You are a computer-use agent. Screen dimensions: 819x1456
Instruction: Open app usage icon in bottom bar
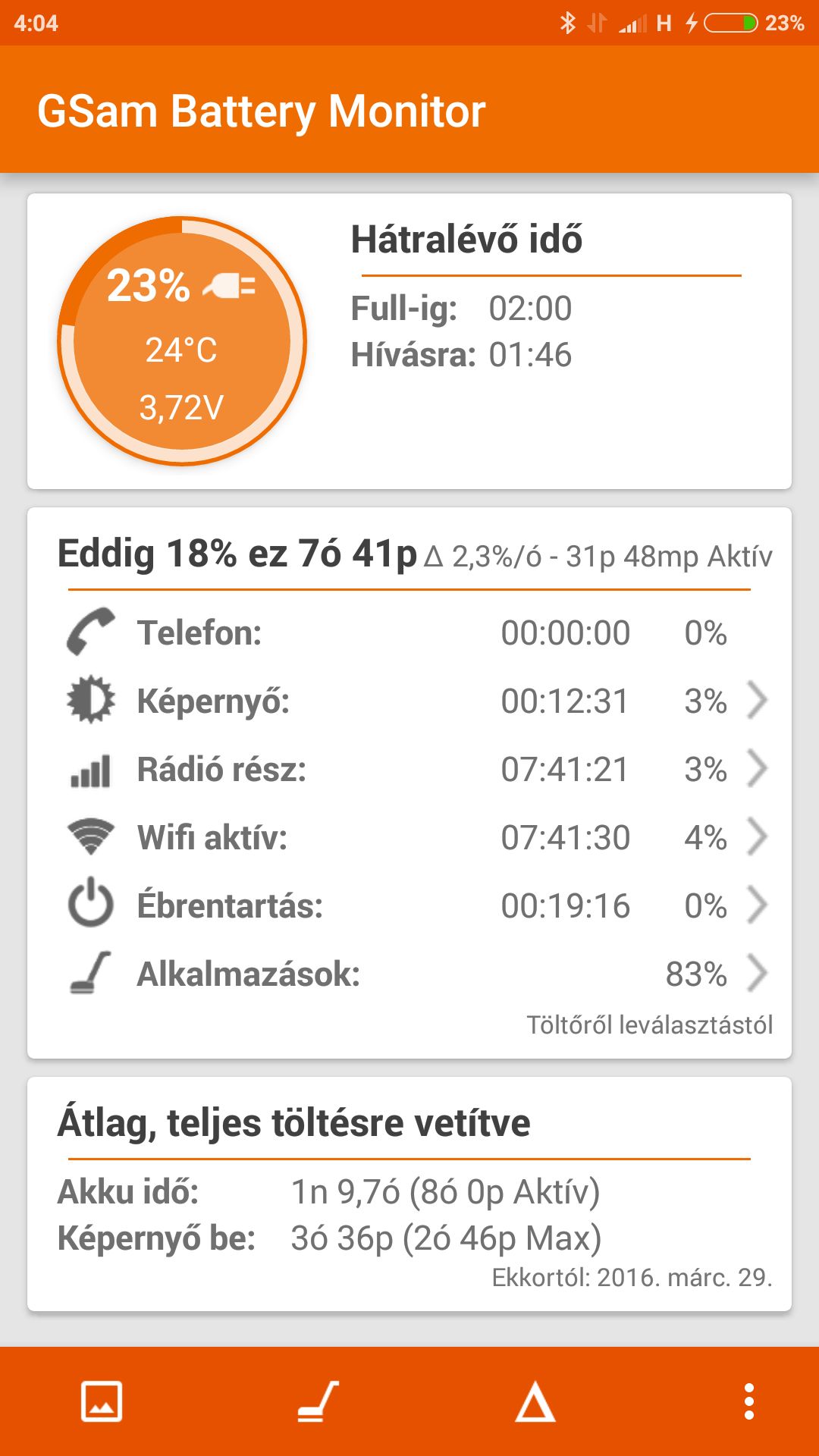click(318, 1401)
